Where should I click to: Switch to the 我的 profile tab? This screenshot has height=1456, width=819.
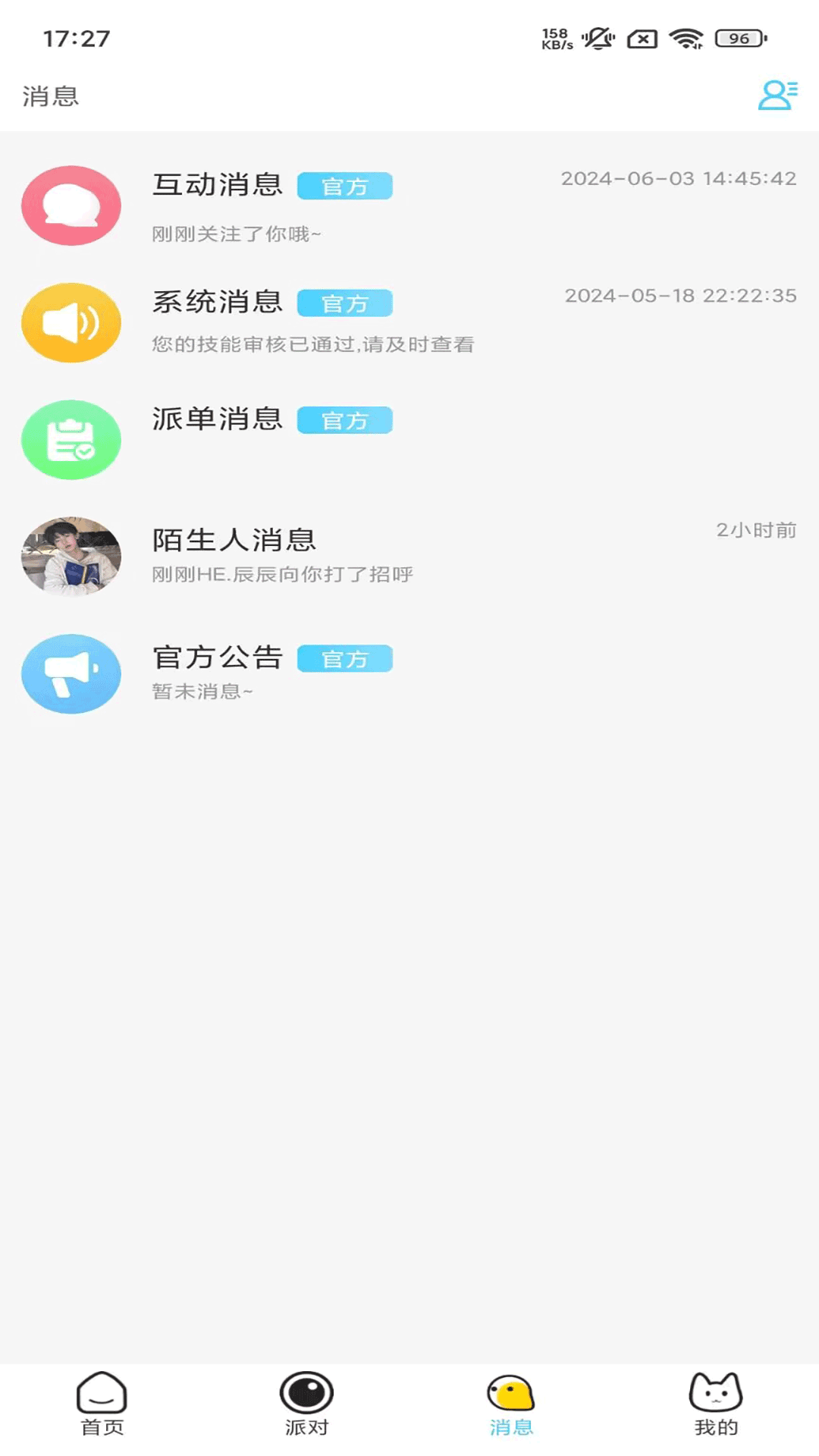click(716, 1404)
